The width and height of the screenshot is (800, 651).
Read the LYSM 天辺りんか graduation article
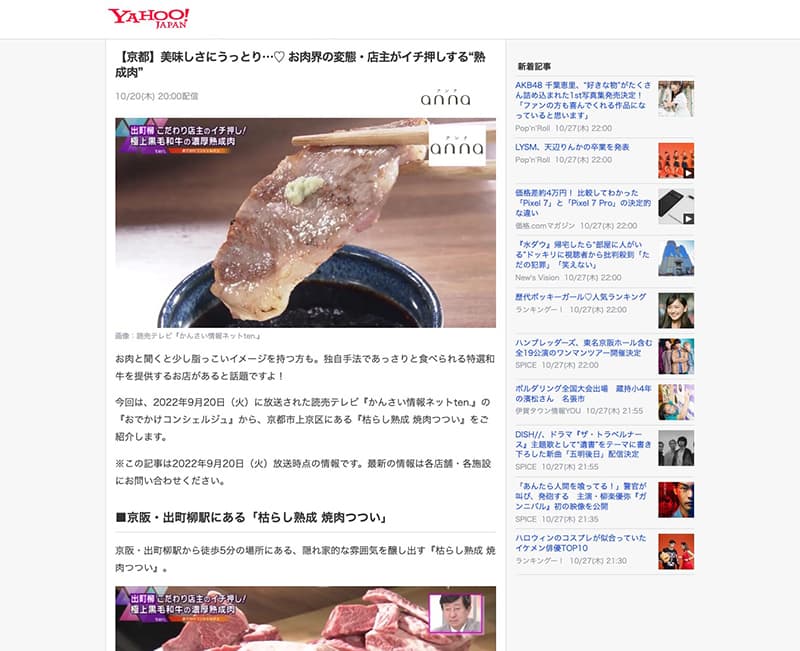pyautogui.click(x=572, y=147)
